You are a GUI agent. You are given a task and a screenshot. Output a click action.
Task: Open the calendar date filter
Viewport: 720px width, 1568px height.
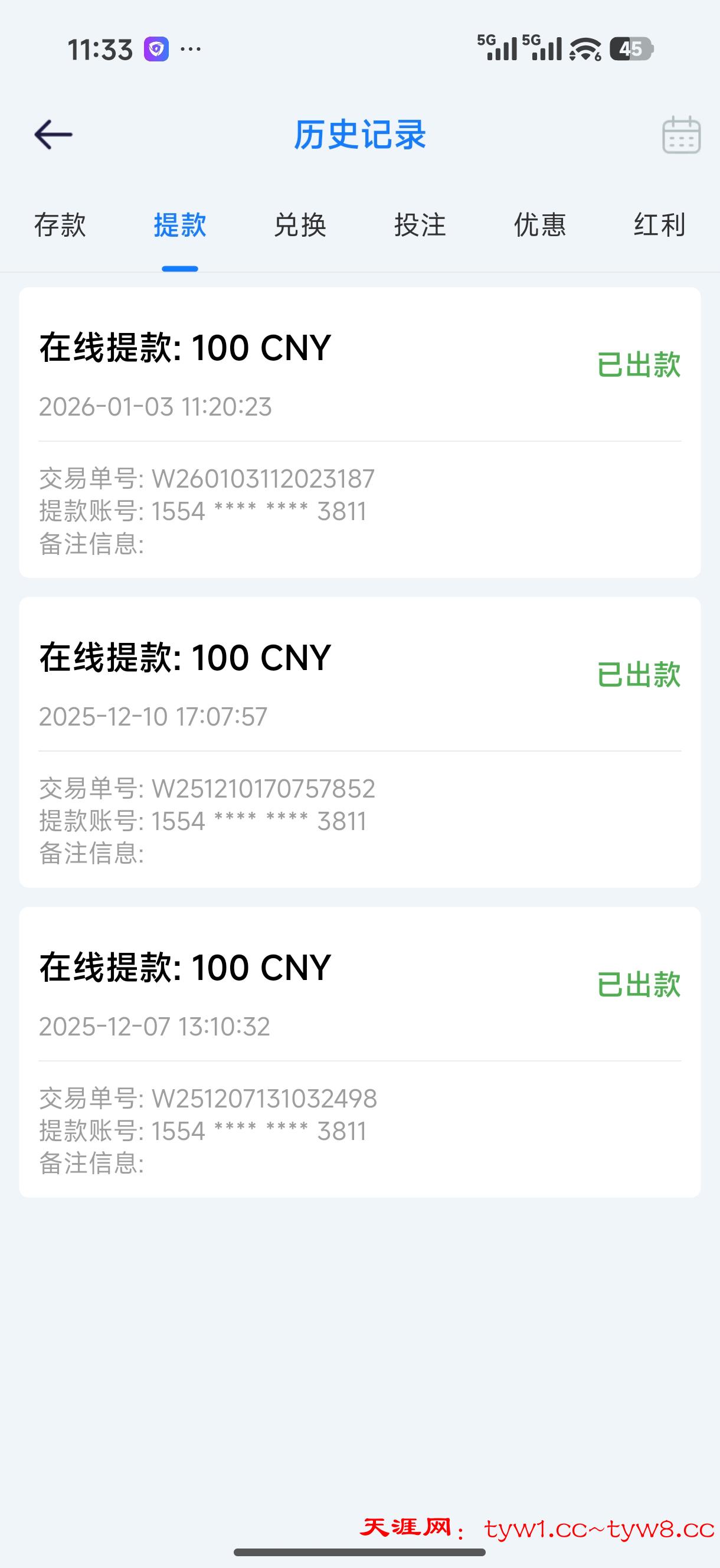pyautogui.click(x=681, y=135)
